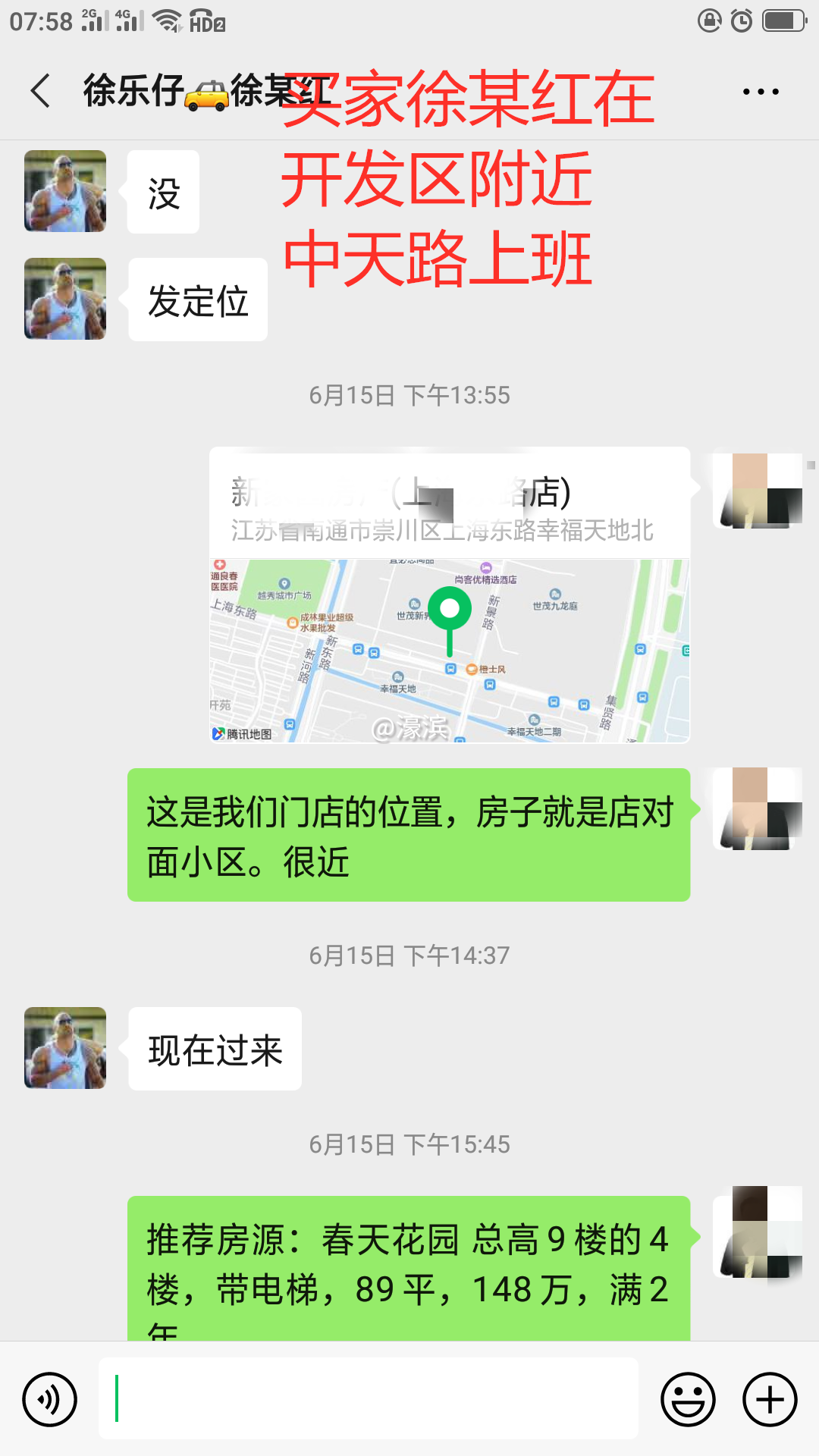This screenshot has height=1456, width=819.
Task: Tap the sender's avatar beside 现在过来
Action: tap(64, 1050)
